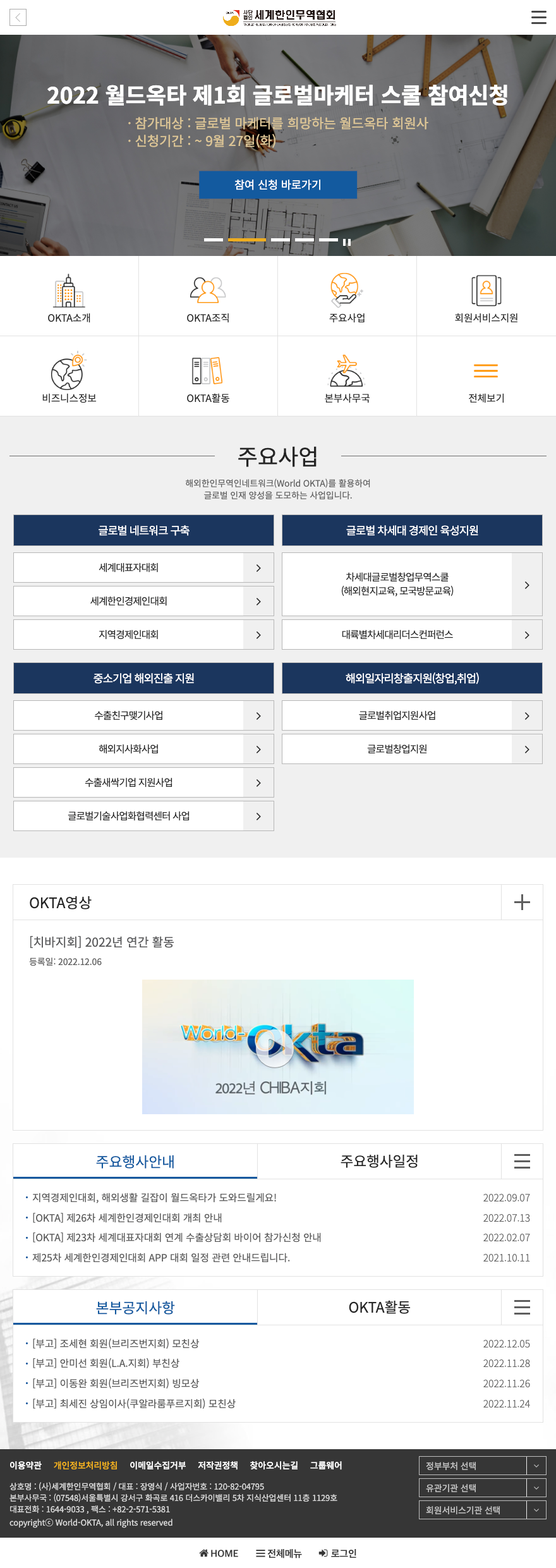Switch to the 주요행사일정 tab

pos(379,1161)
